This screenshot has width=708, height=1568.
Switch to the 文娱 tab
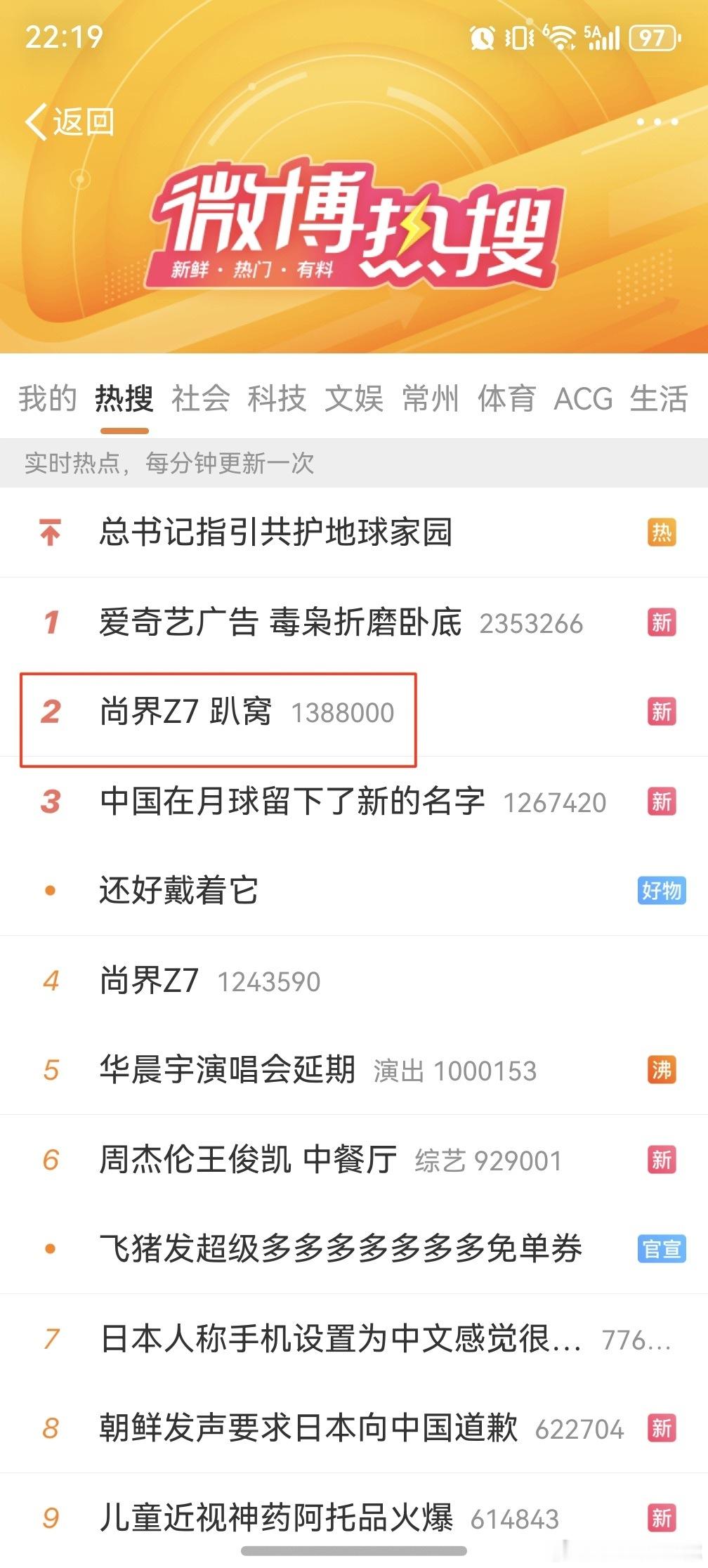355,399
